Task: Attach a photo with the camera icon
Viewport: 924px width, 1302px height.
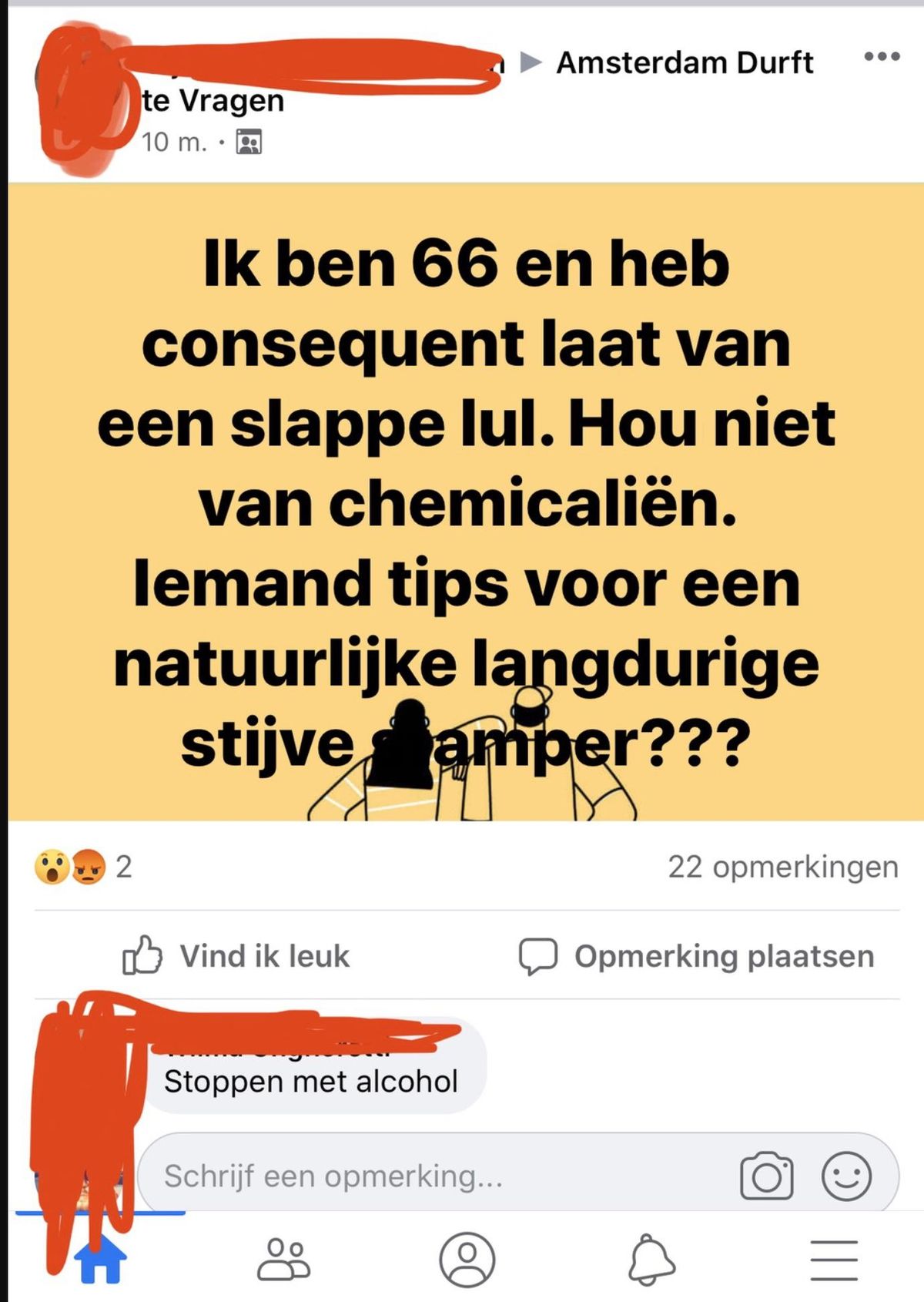Action: click(766, 1176)
